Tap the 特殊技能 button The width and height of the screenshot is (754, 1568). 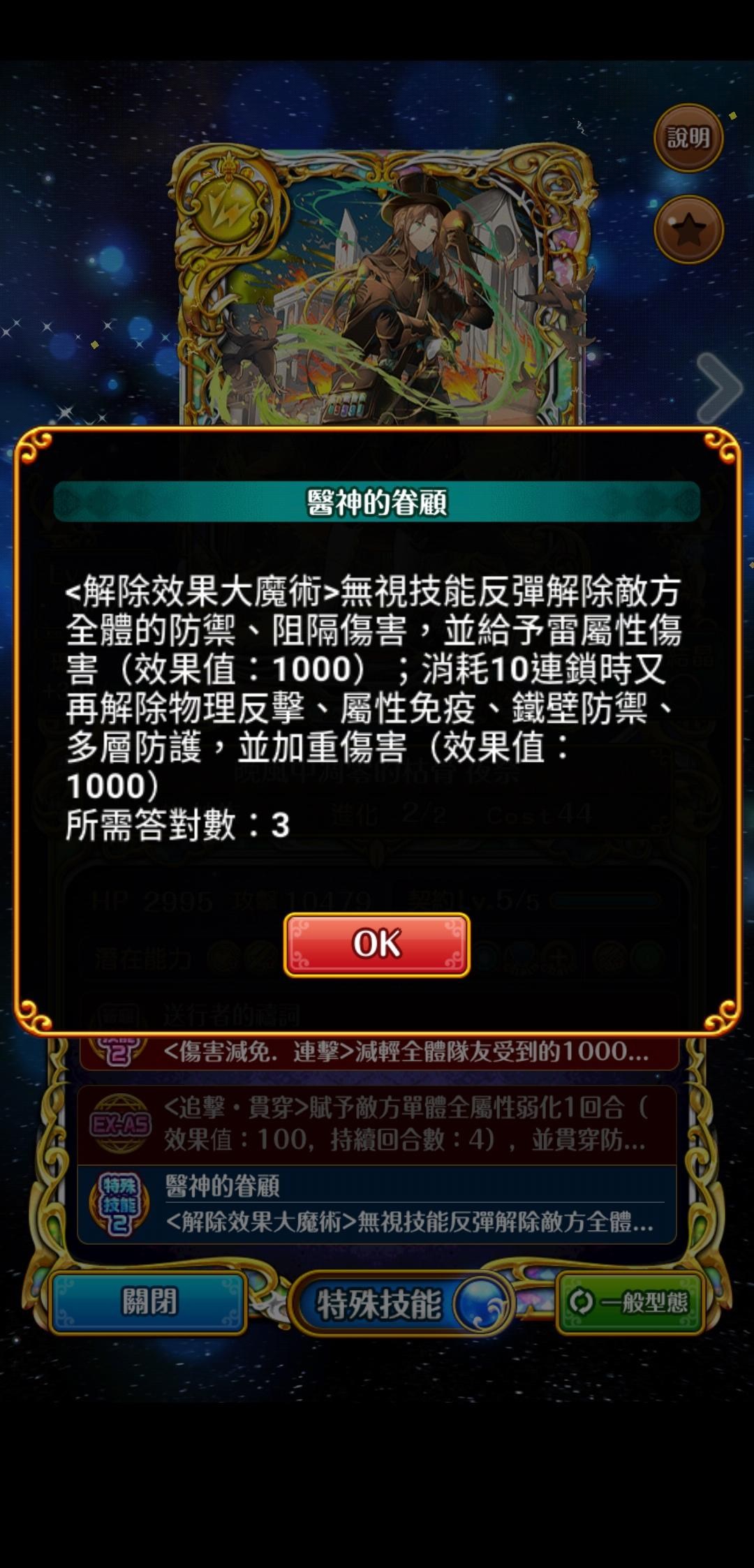point(399,1304)
